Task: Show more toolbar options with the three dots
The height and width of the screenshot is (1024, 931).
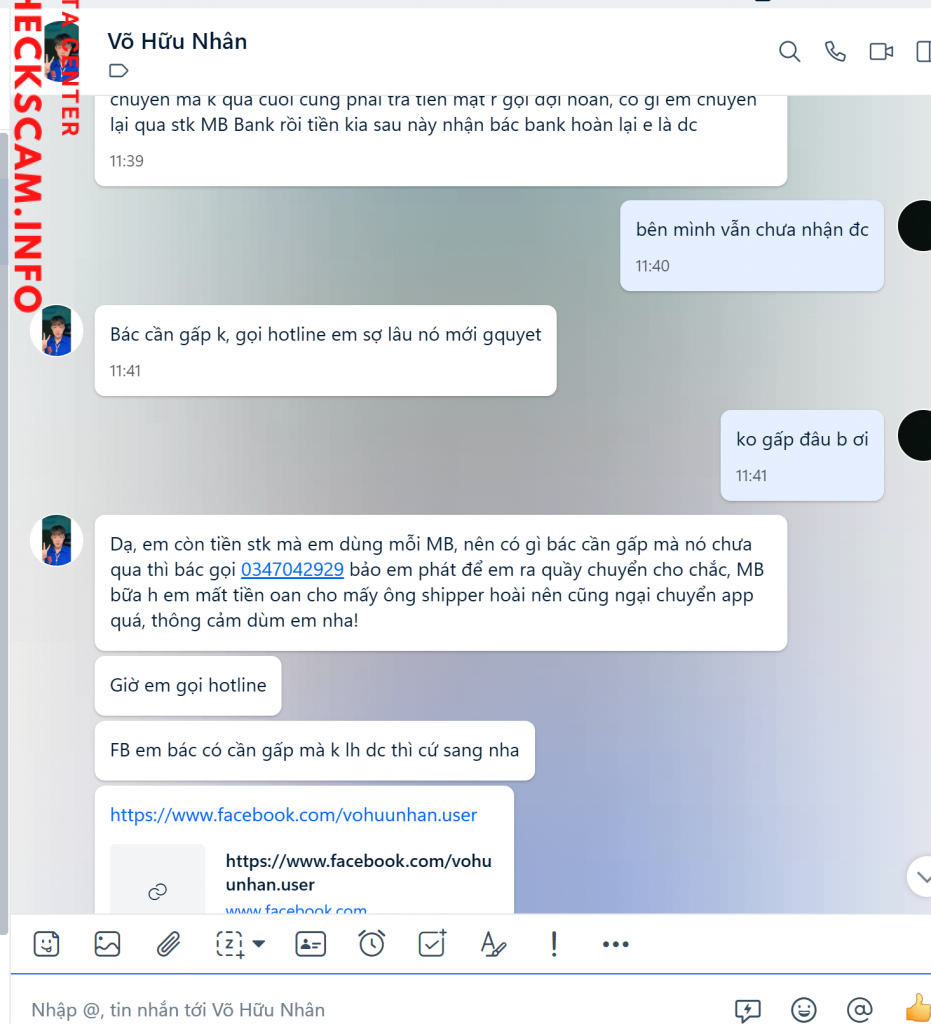Action: (x=615, y=944)
